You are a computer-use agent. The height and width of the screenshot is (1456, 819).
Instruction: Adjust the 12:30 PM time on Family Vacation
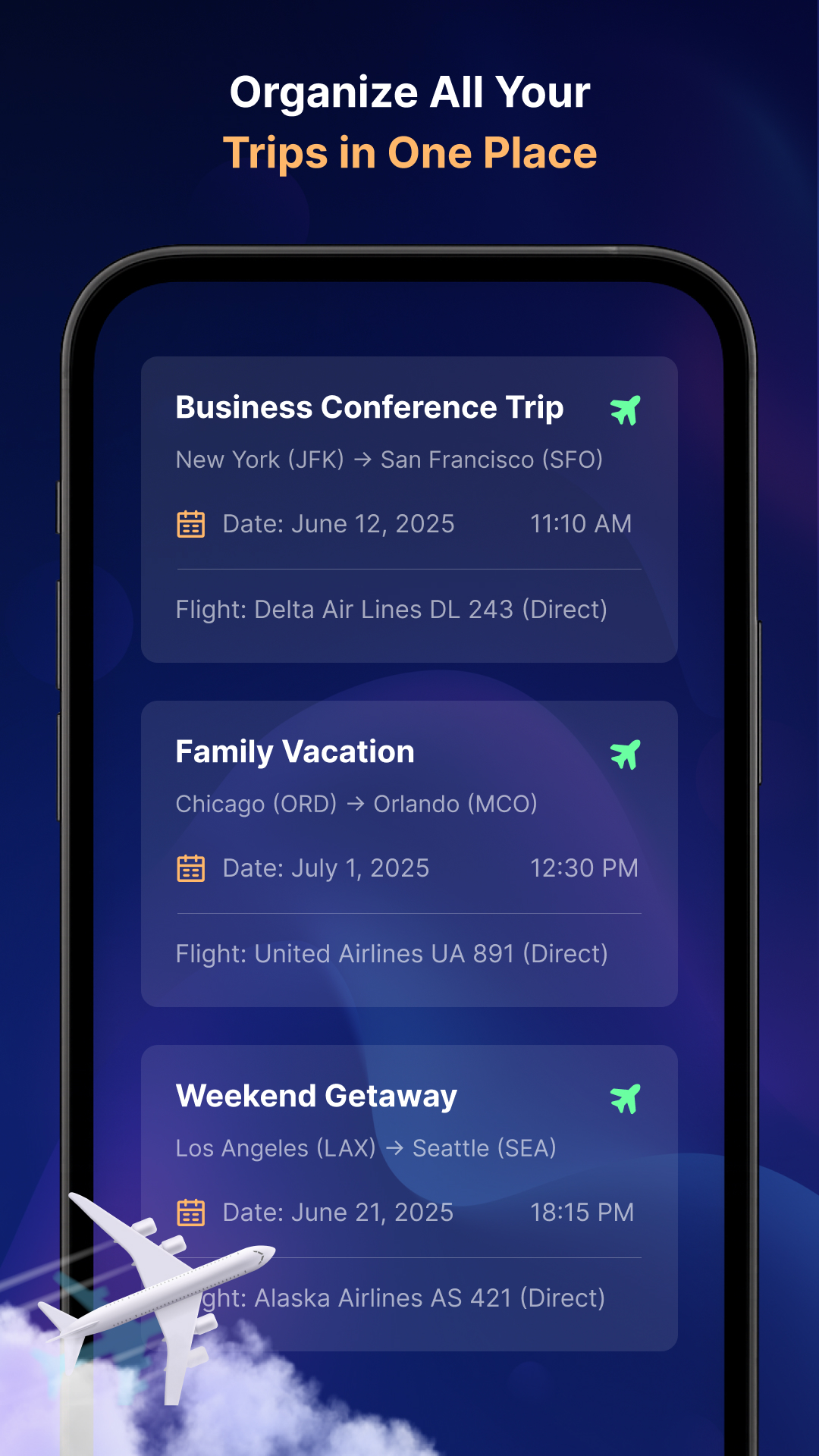[x=585, y=868]
